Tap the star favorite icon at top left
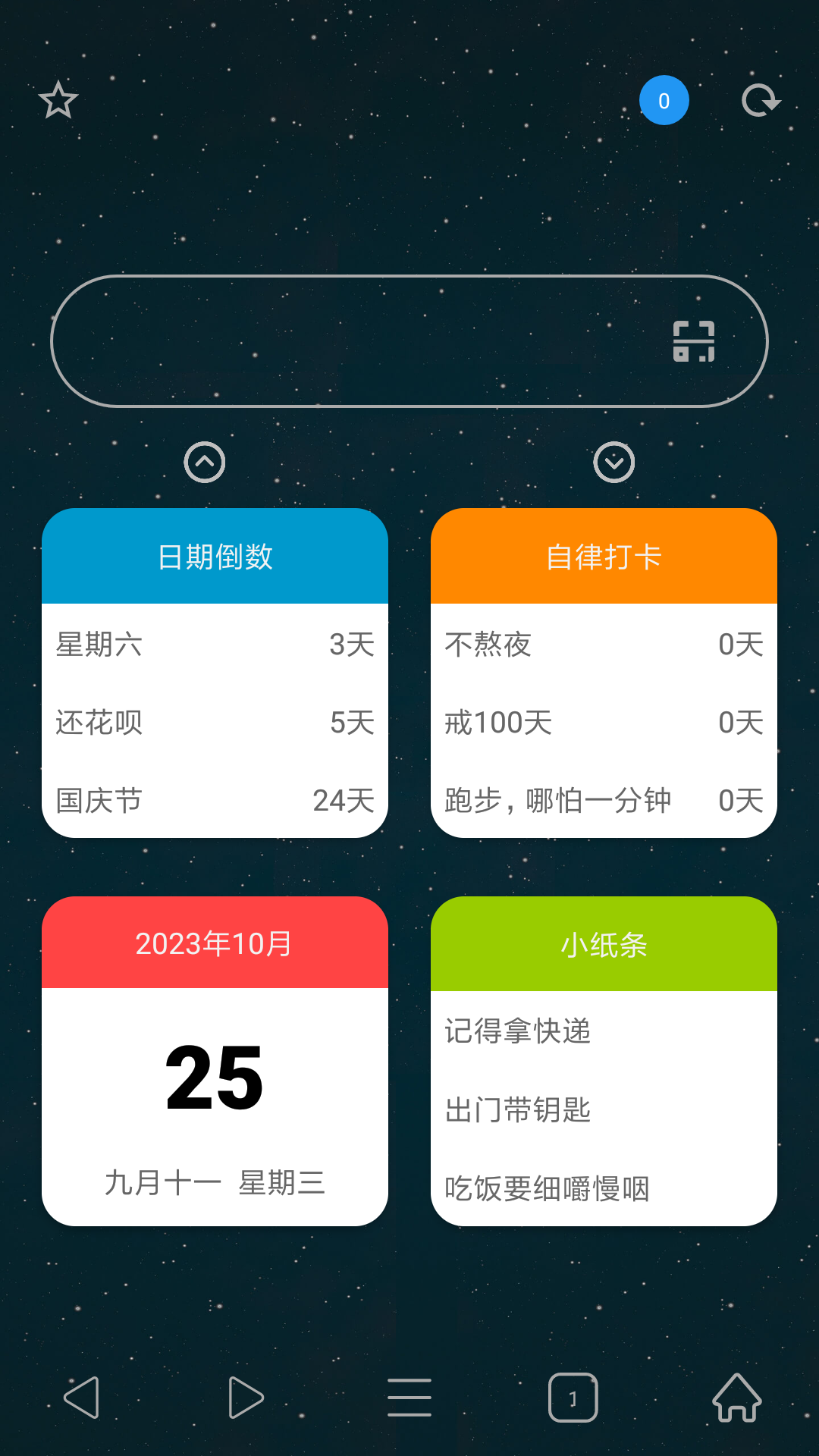819x1456 pixels. tap(58, 101)
